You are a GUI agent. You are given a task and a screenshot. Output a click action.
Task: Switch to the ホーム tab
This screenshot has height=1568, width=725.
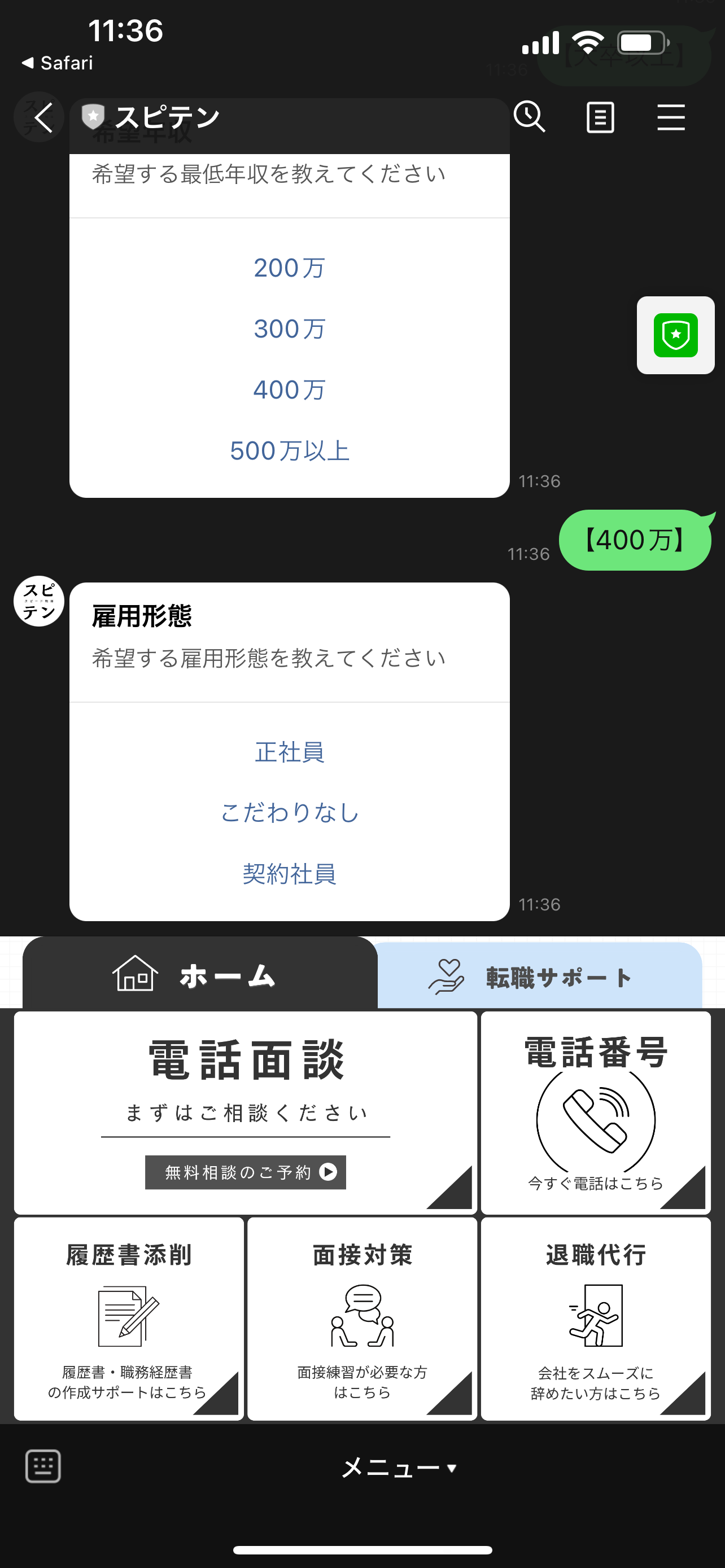[x=200, y=974]
